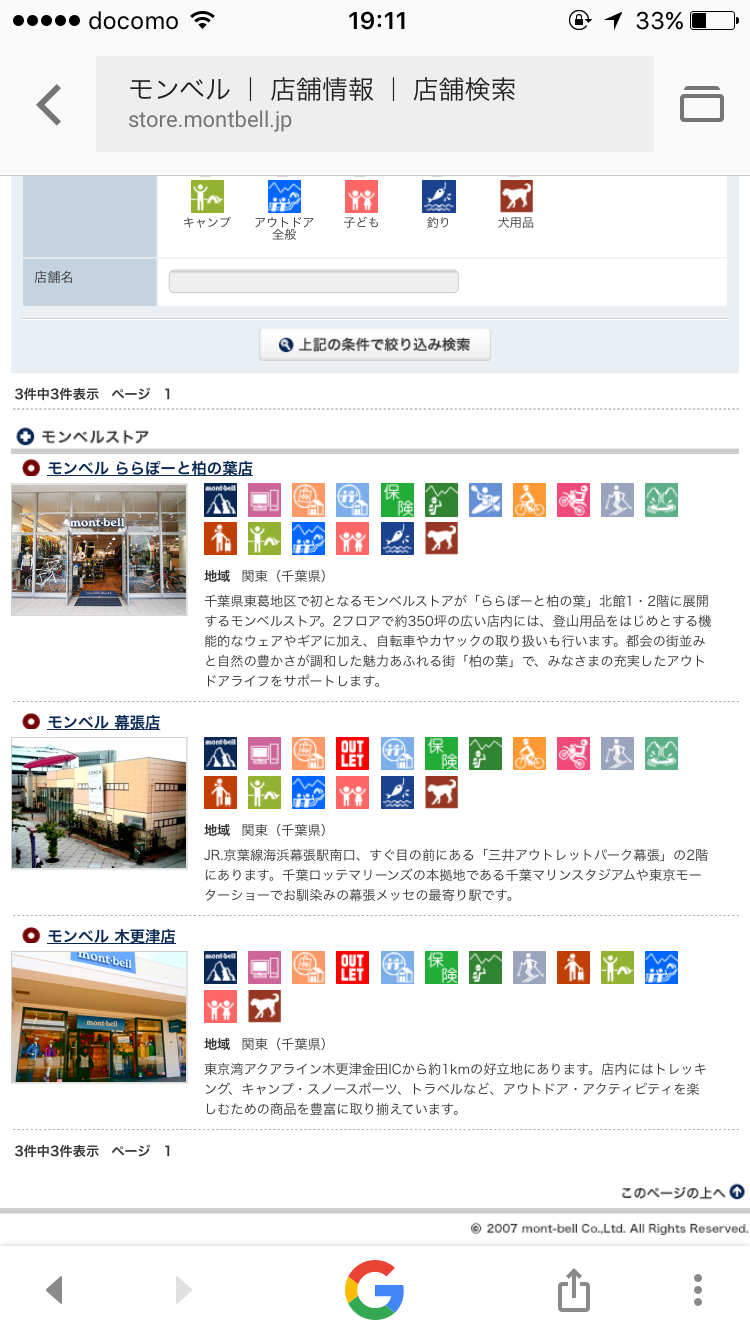Open モンベル 木更津店 link
The width and height of the screenshot is (750, 1334).
[111, 936]
